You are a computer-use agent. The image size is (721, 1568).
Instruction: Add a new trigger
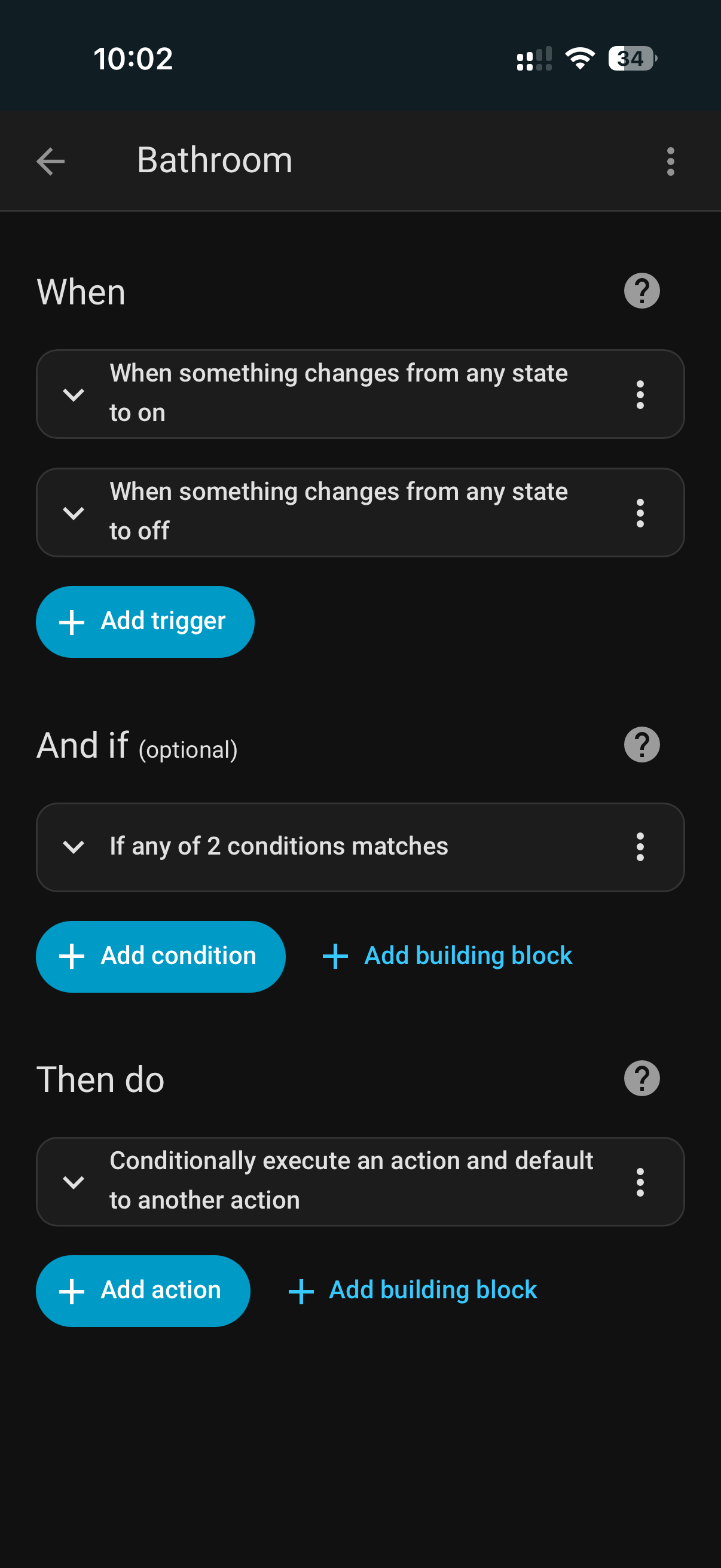(145, 621)
